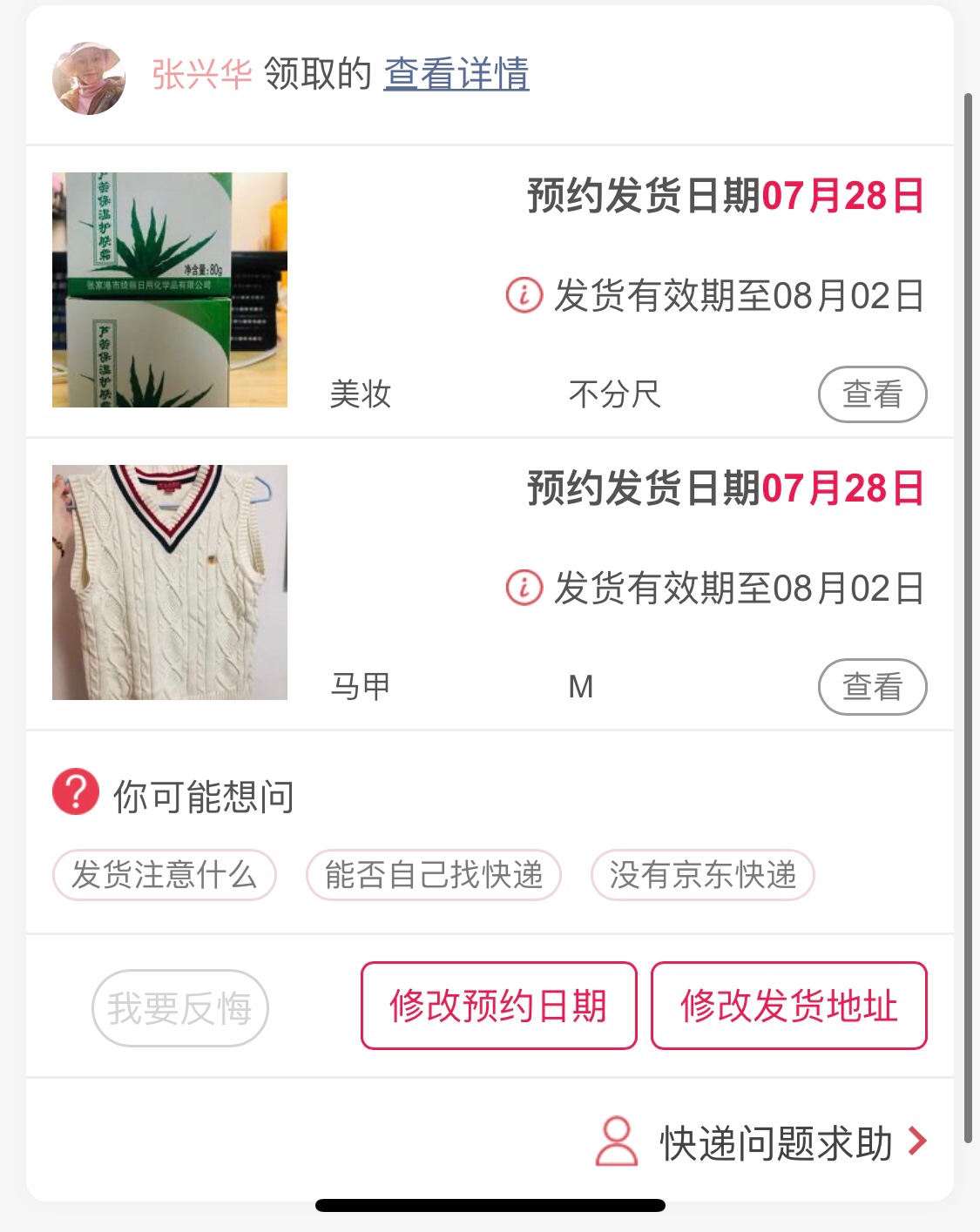The width and height of the screenshot is (980, 1232).
Task: Tap the 我要反悔 button
Action: tap(180, 1008)
